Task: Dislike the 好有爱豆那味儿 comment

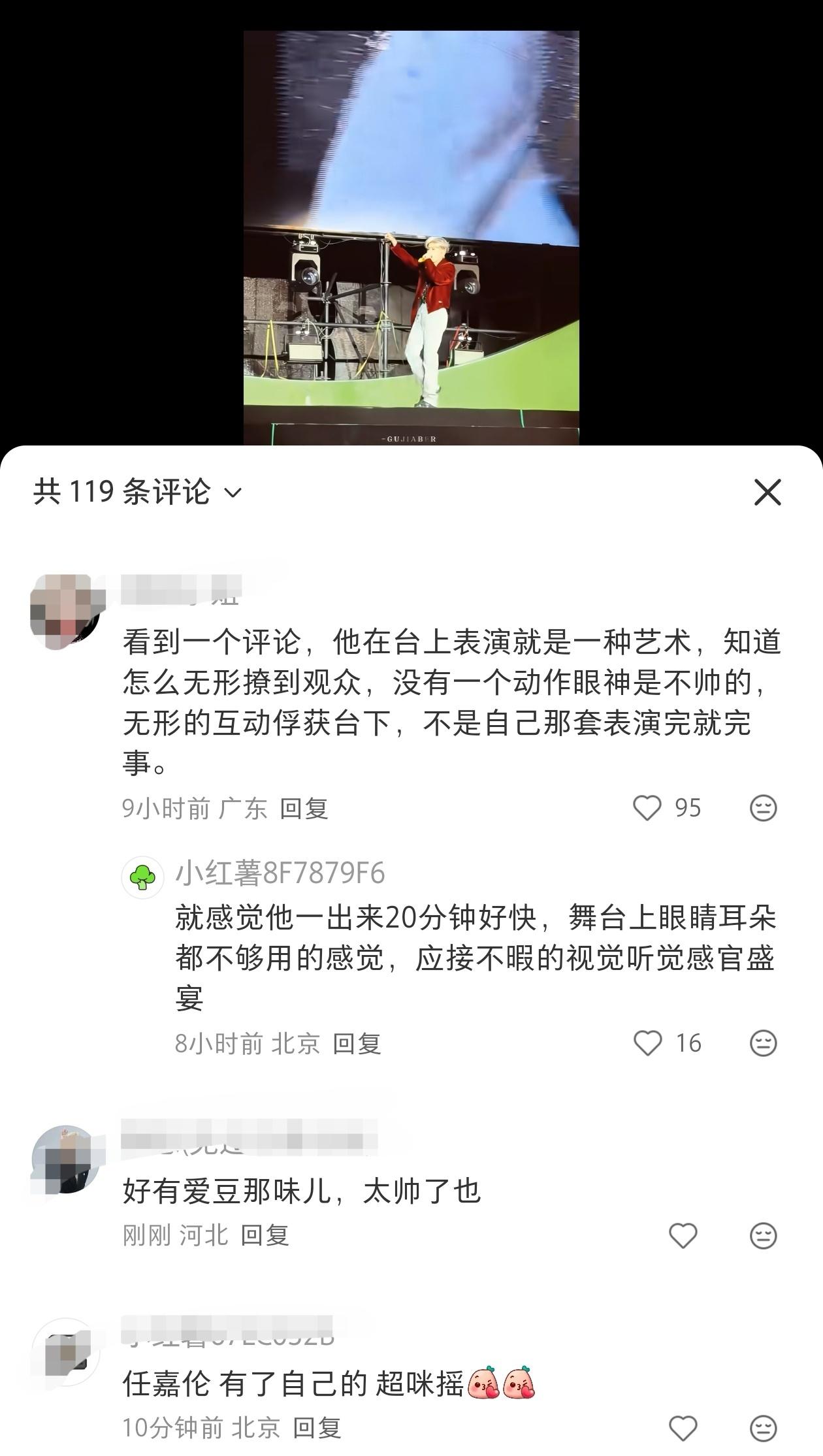Action: (763, 1236)
